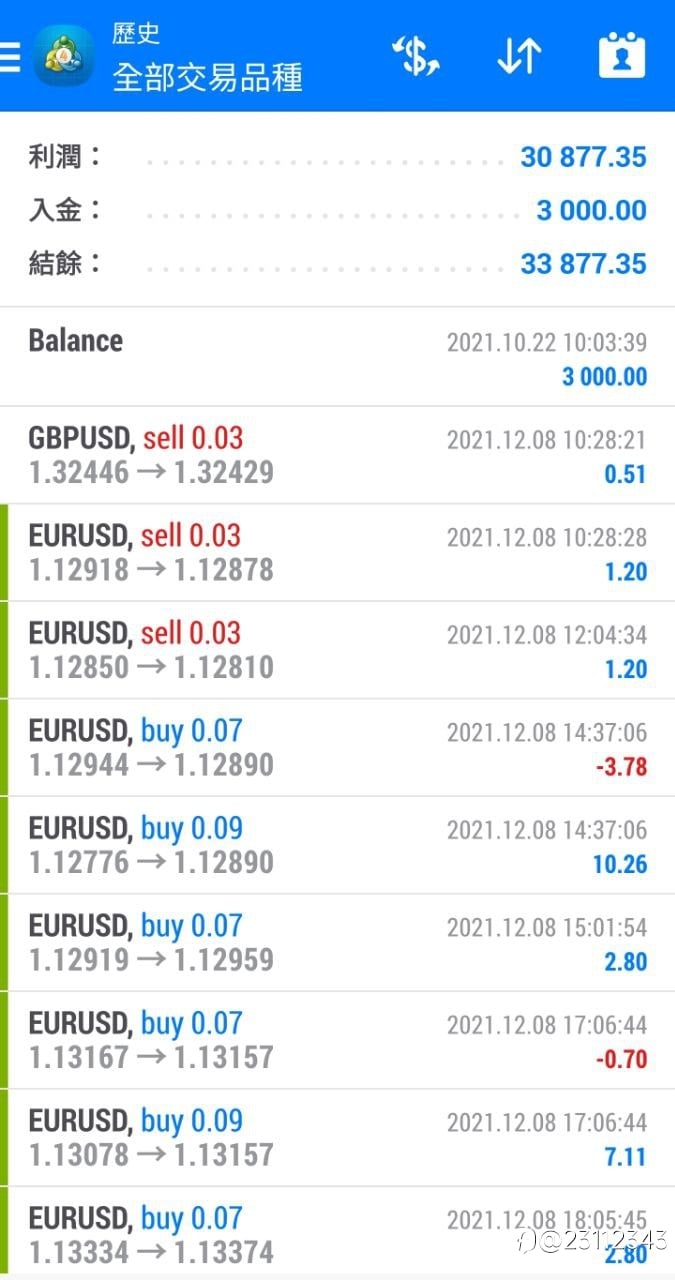The height and width of the screenshot is (1280, 675).
Task: View the EURUSD buy trade with -0.70 loss
Action: point(337,1040)
